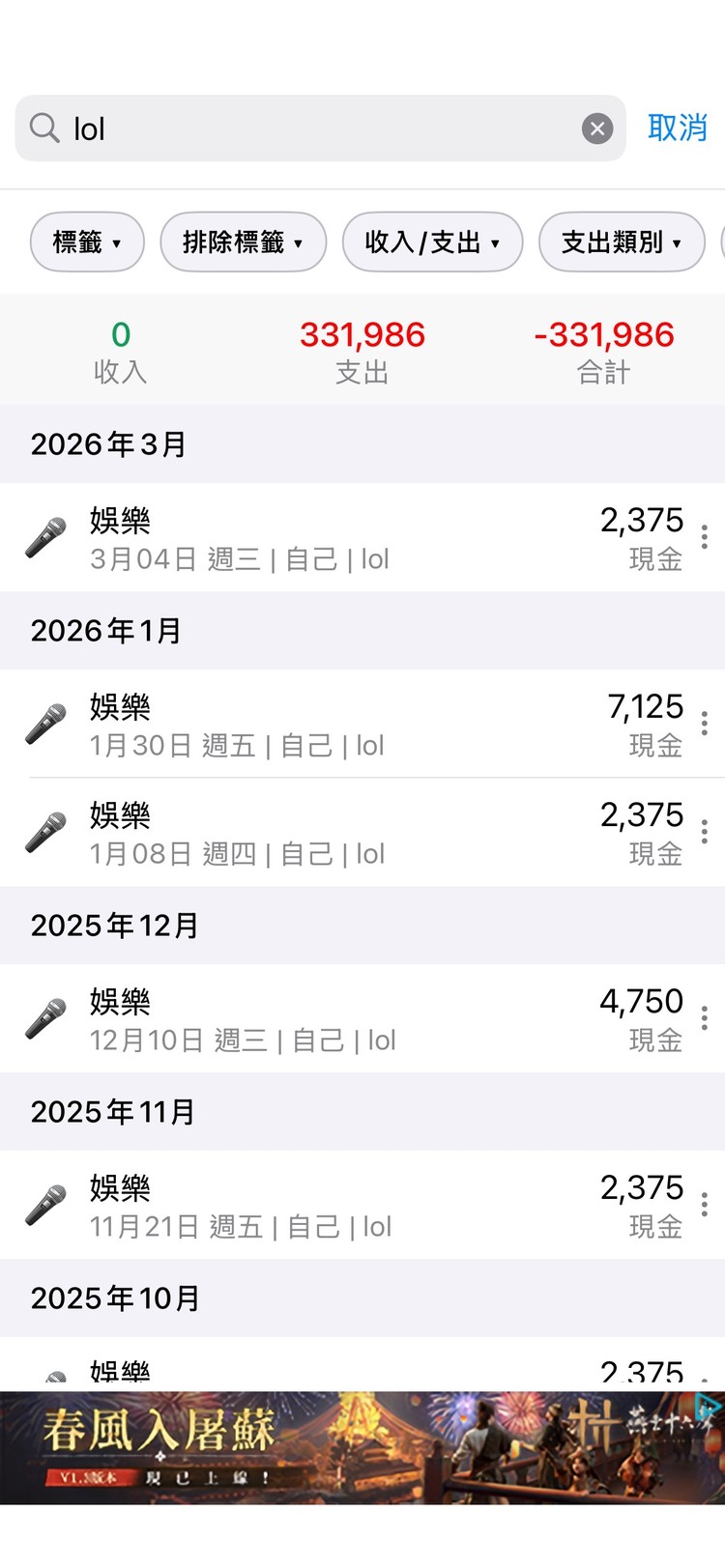Image resolution: width=725 pixels, height=1568 pixels.
Task: Expand the 排除標籤 filter
Action: click(243, 242)
